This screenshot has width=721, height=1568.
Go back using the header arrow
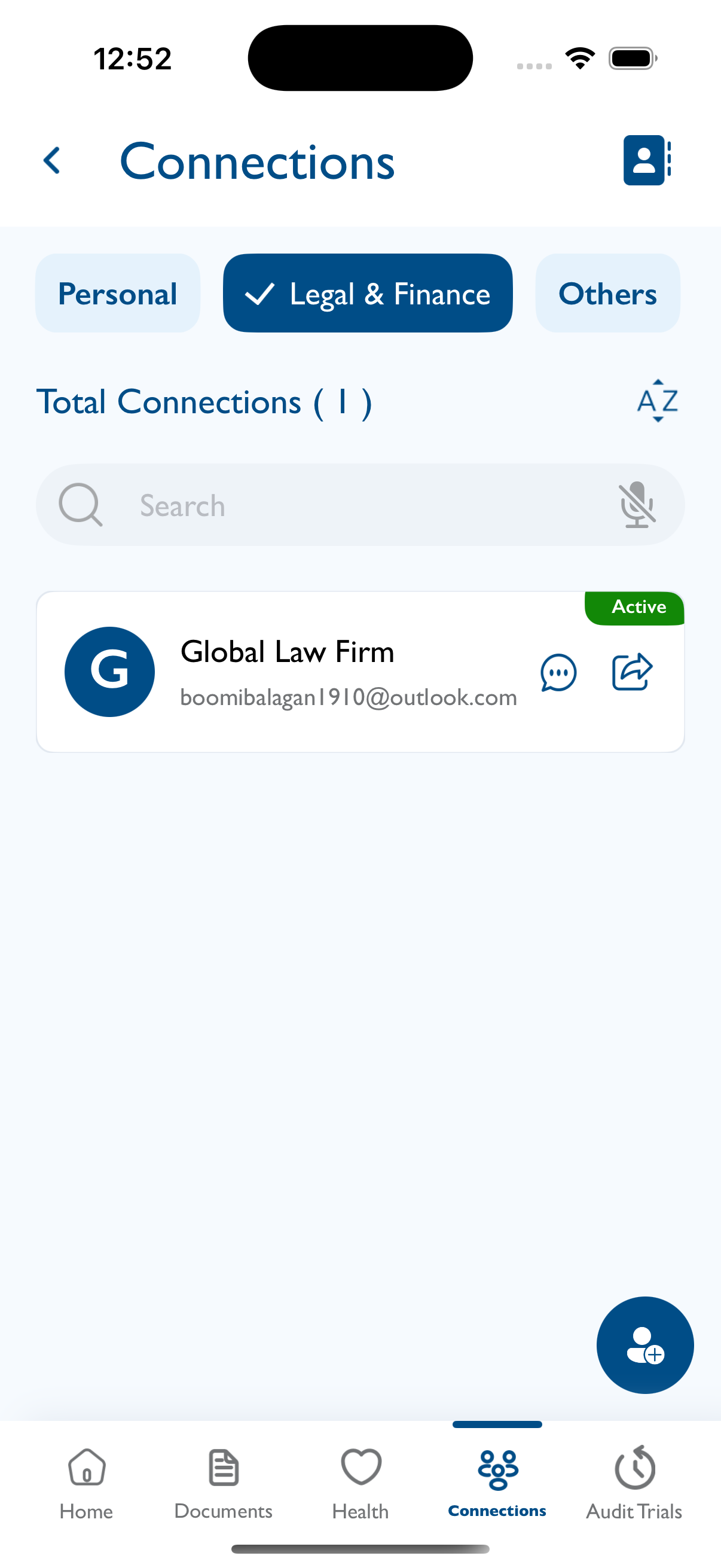click(53, 161)
